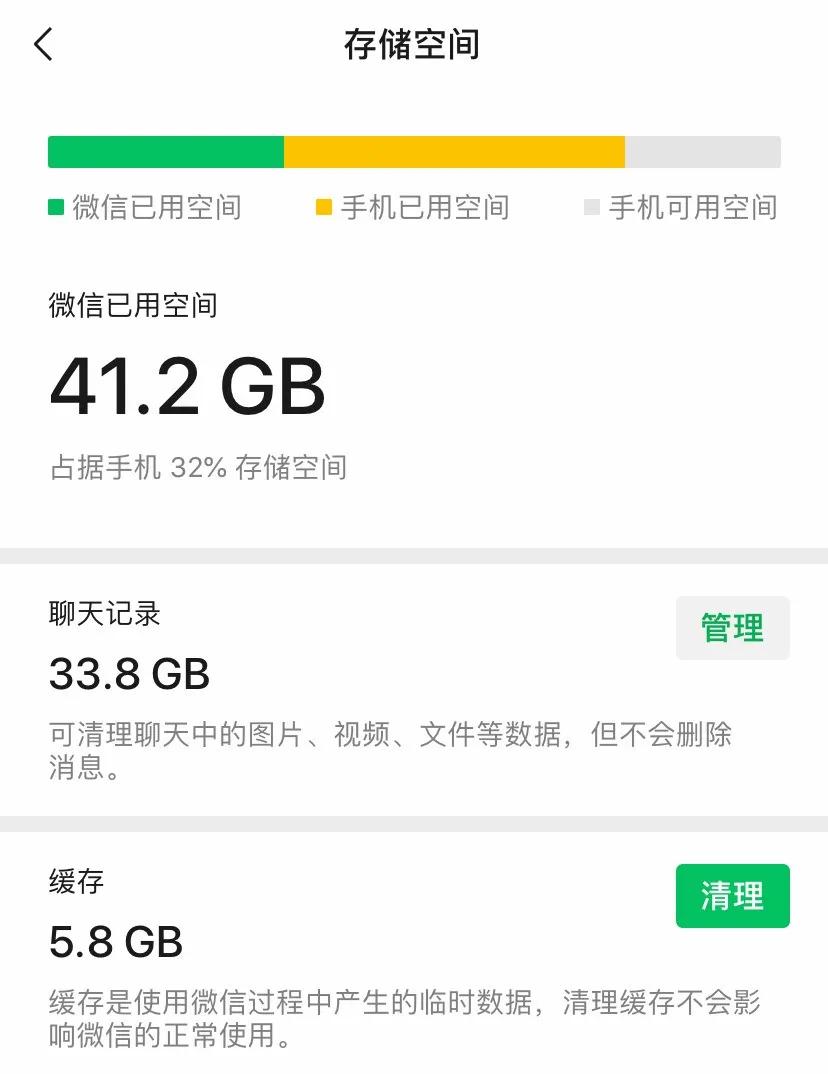Open the 聊天记录 section

tap(107, 613)
